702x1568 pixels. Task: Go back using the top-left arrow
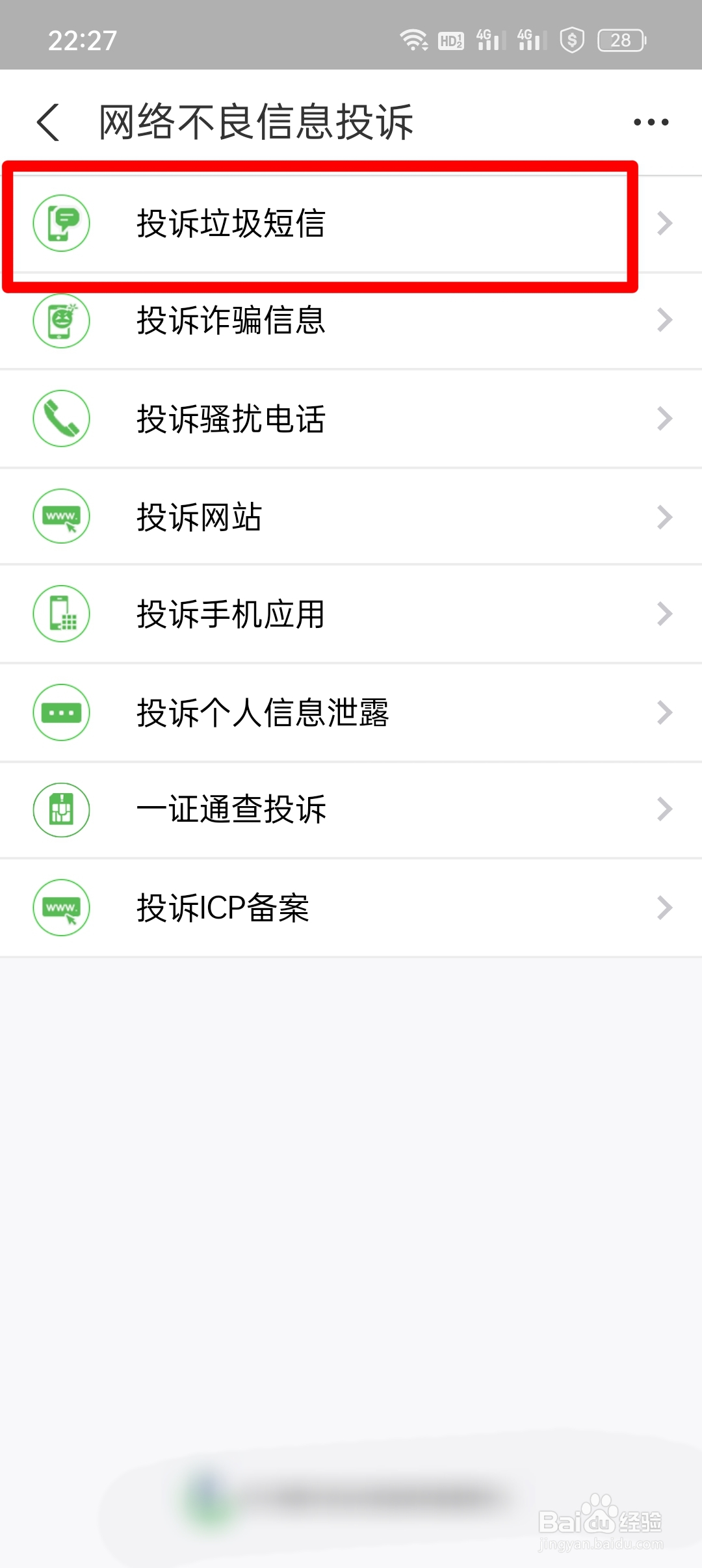49,122
